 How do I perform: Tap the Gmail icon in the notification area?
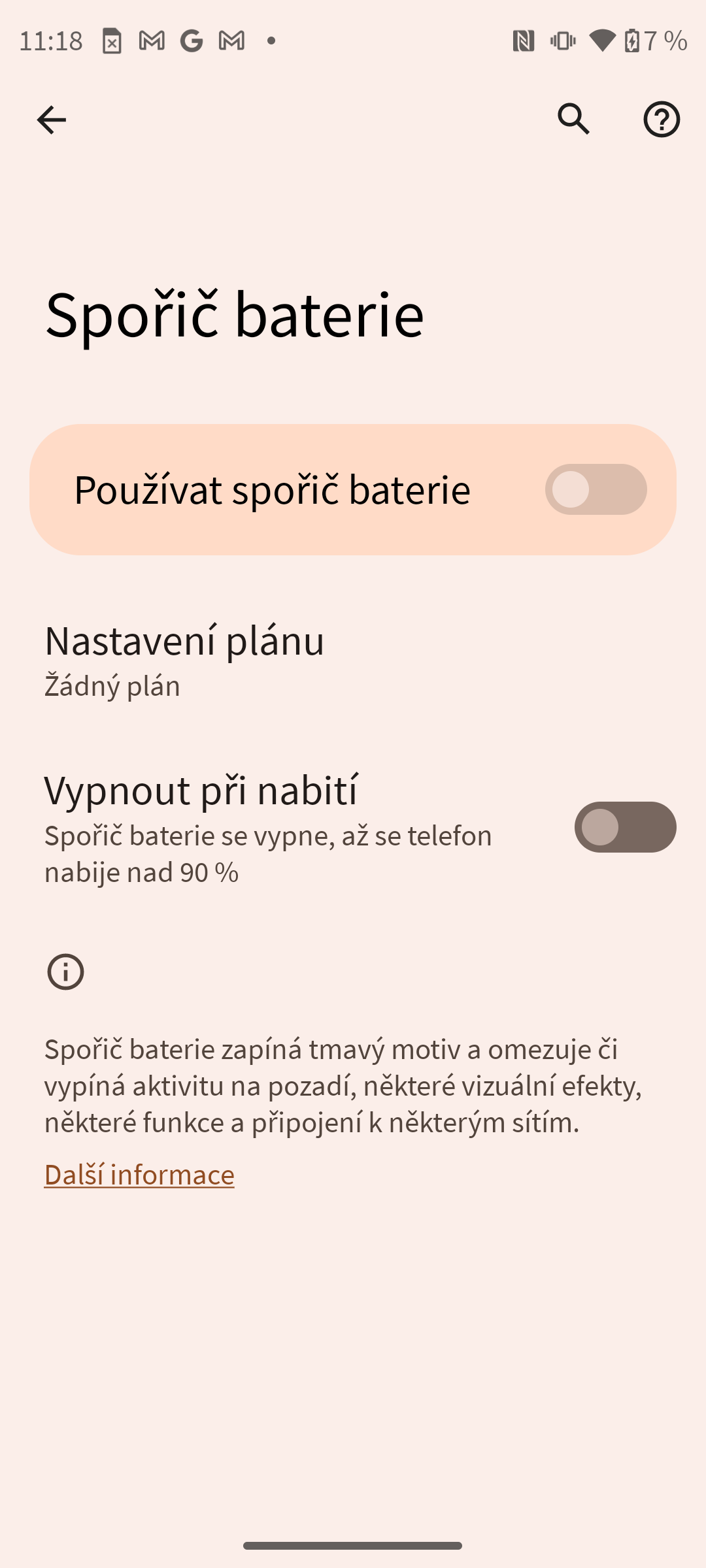pyautogui.click(x=152, y=39)
